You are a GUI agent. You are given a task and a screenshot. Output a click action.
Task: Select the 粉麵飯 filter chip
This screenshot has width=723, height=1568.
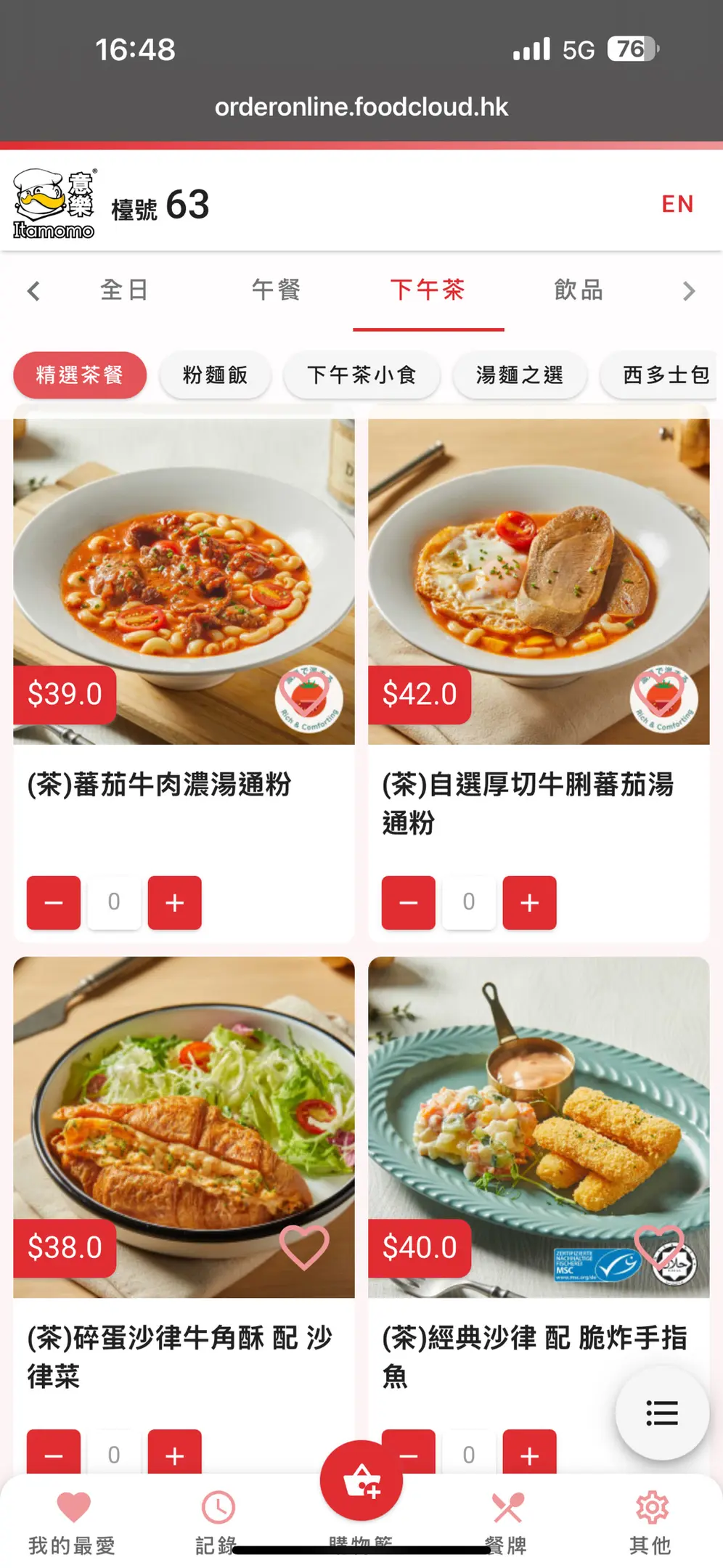coord(215,375)
